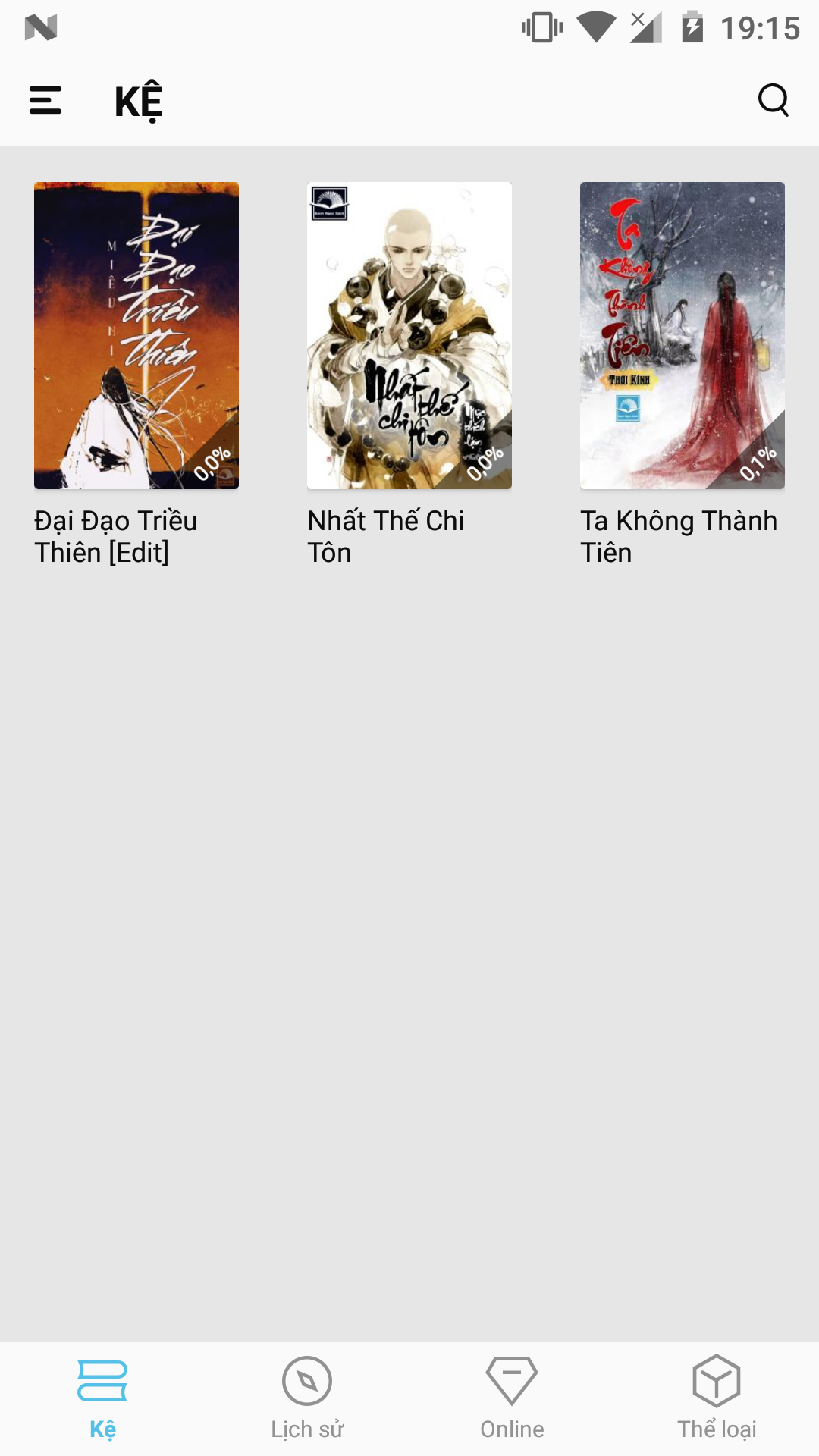Open the search icon
The image size is (819, 1456).
(x=773, y=100)
